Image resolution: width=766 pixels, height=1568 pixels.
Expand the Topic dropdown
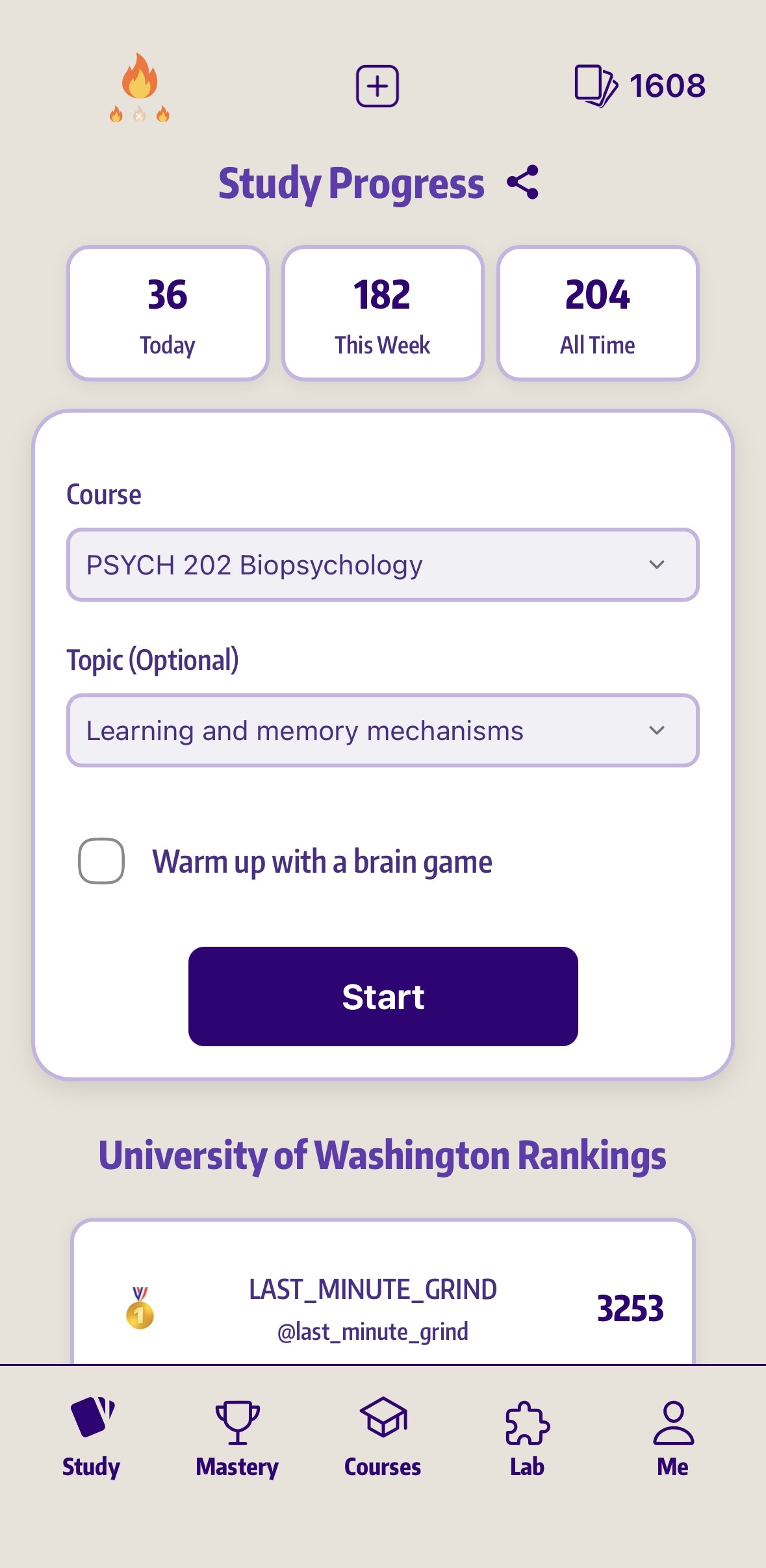pyautogui.click(x=383, y=730)
